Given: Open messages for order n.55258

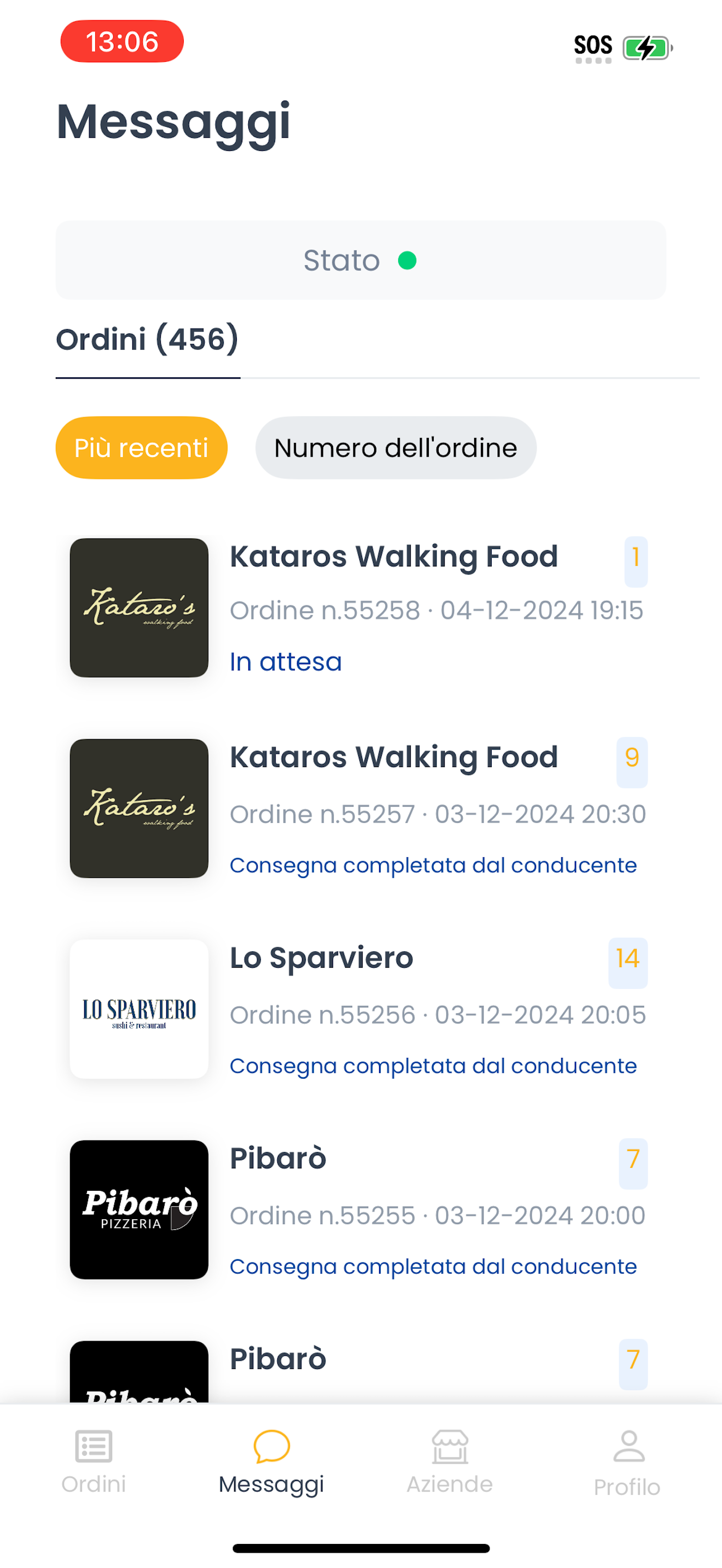Looking at the screenshot, I should 360,607.
